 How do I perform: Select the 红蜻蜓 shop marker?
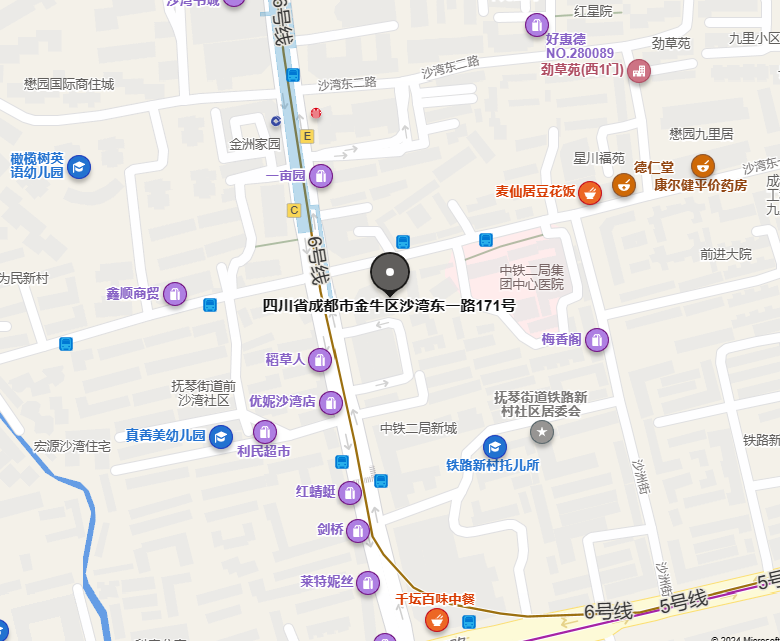pos(350,492)
